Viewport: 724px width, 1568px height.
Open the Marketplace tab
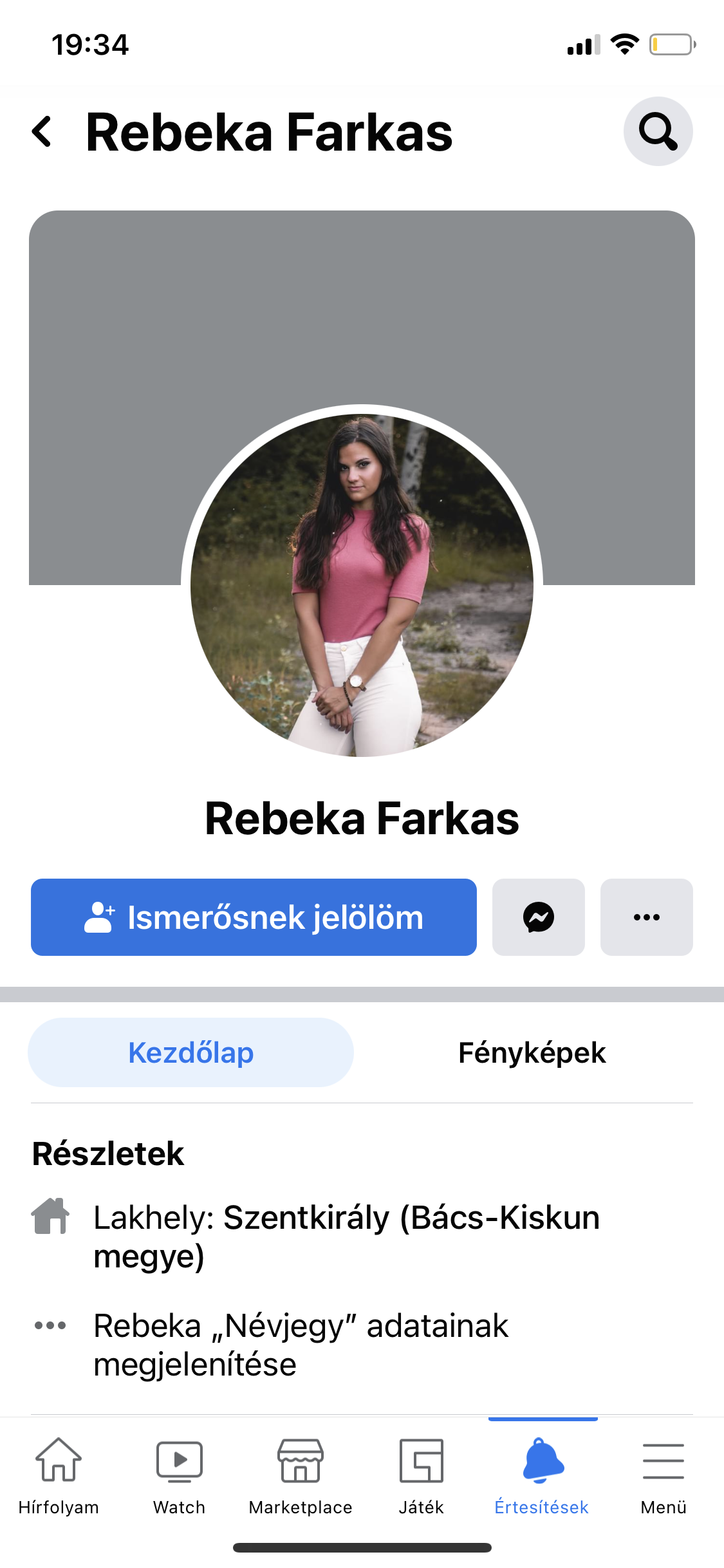click(x=300, y=1474)
